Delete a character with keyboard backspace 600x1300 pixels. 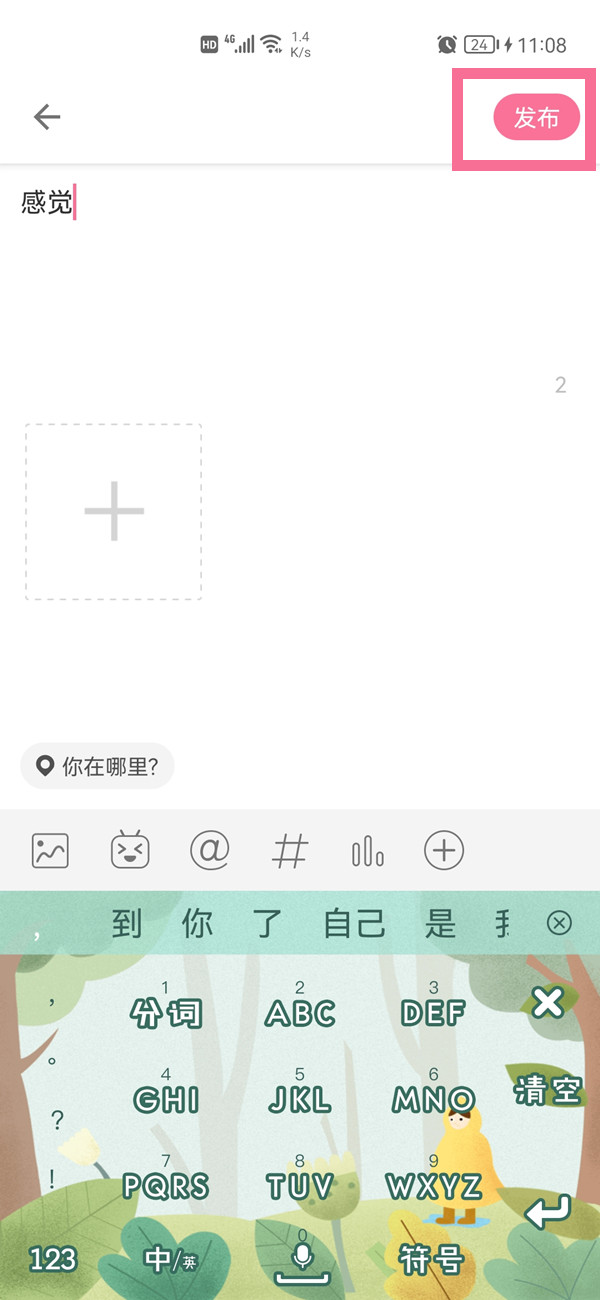547,1002
